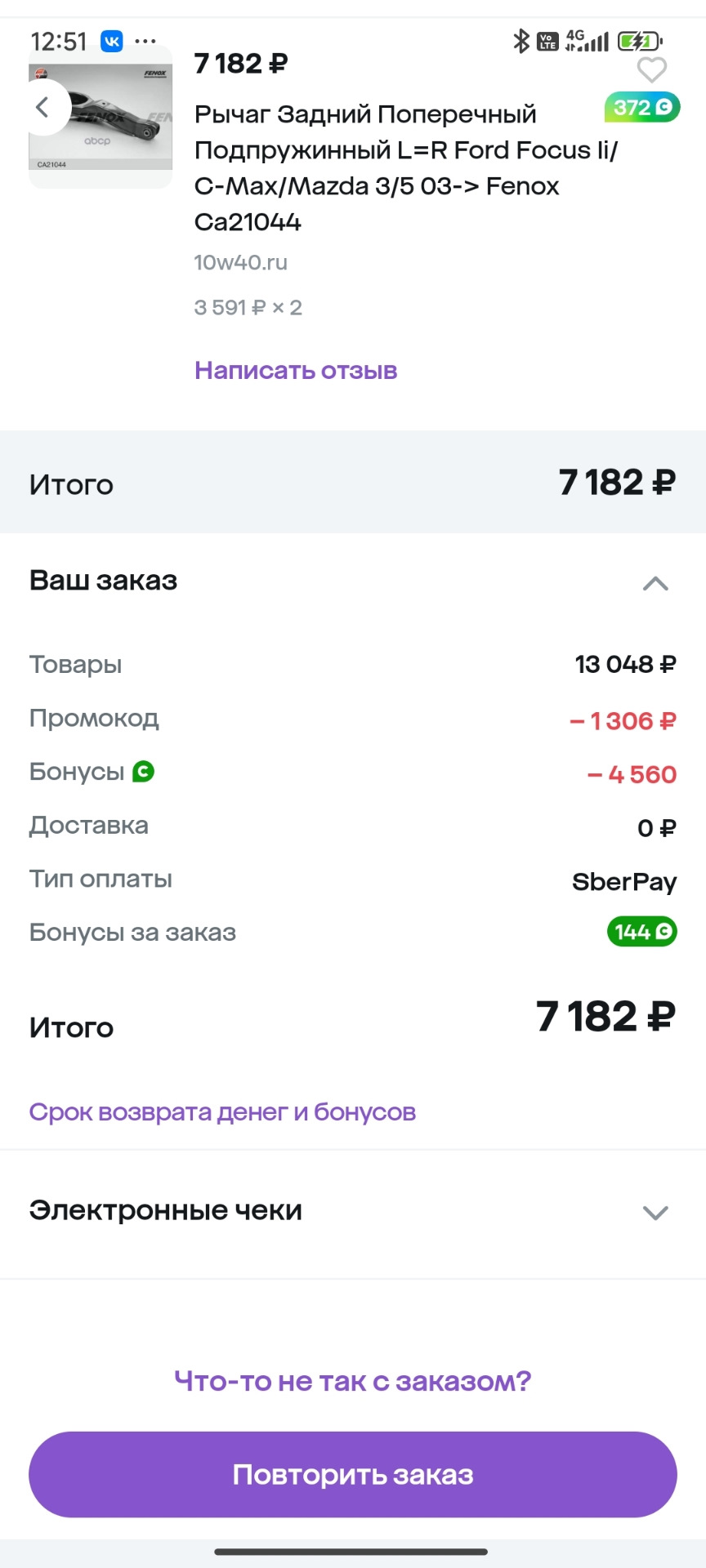Open the Написать отзыв link
706x1568 pixels.
pyautogui.click(x=296, y=371)
